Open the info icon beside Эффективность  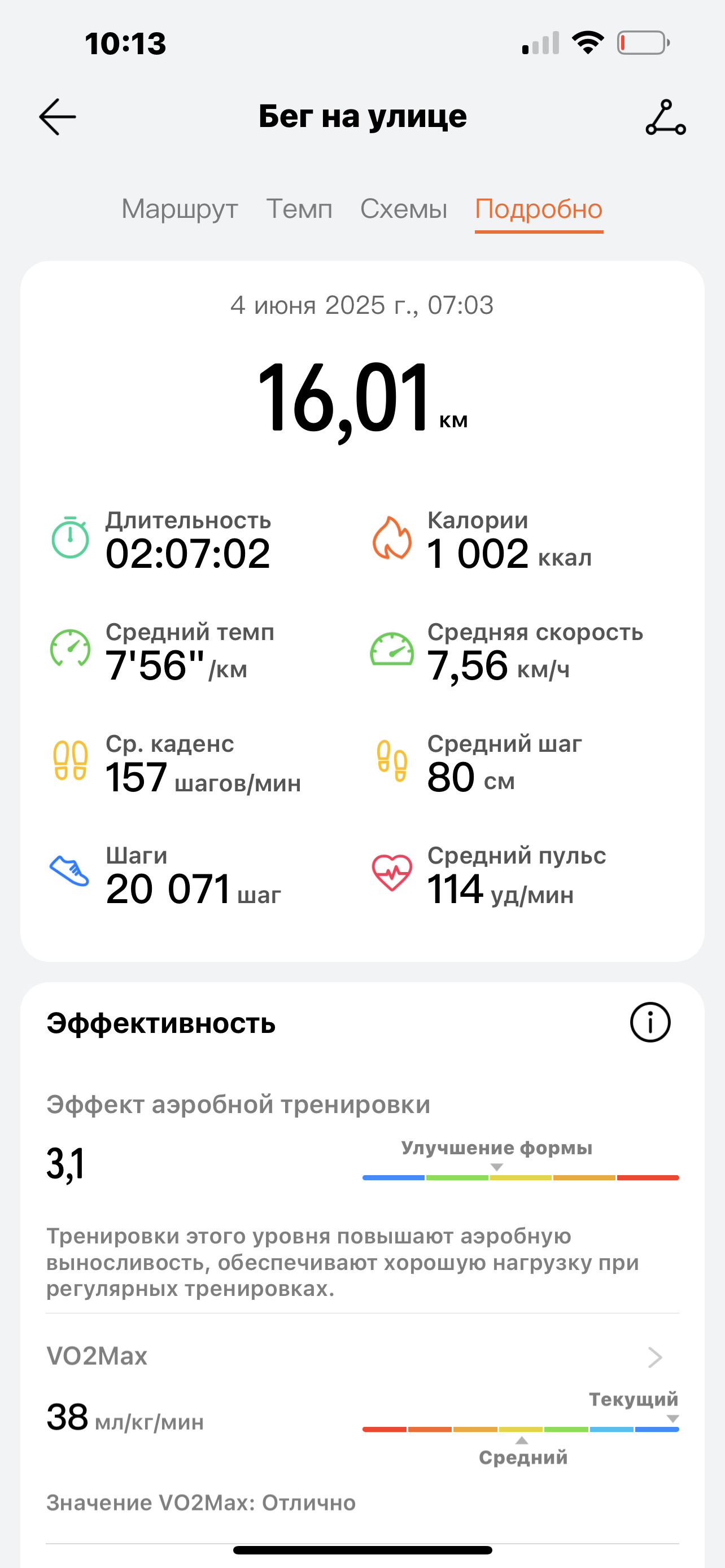coord(650,1023)
